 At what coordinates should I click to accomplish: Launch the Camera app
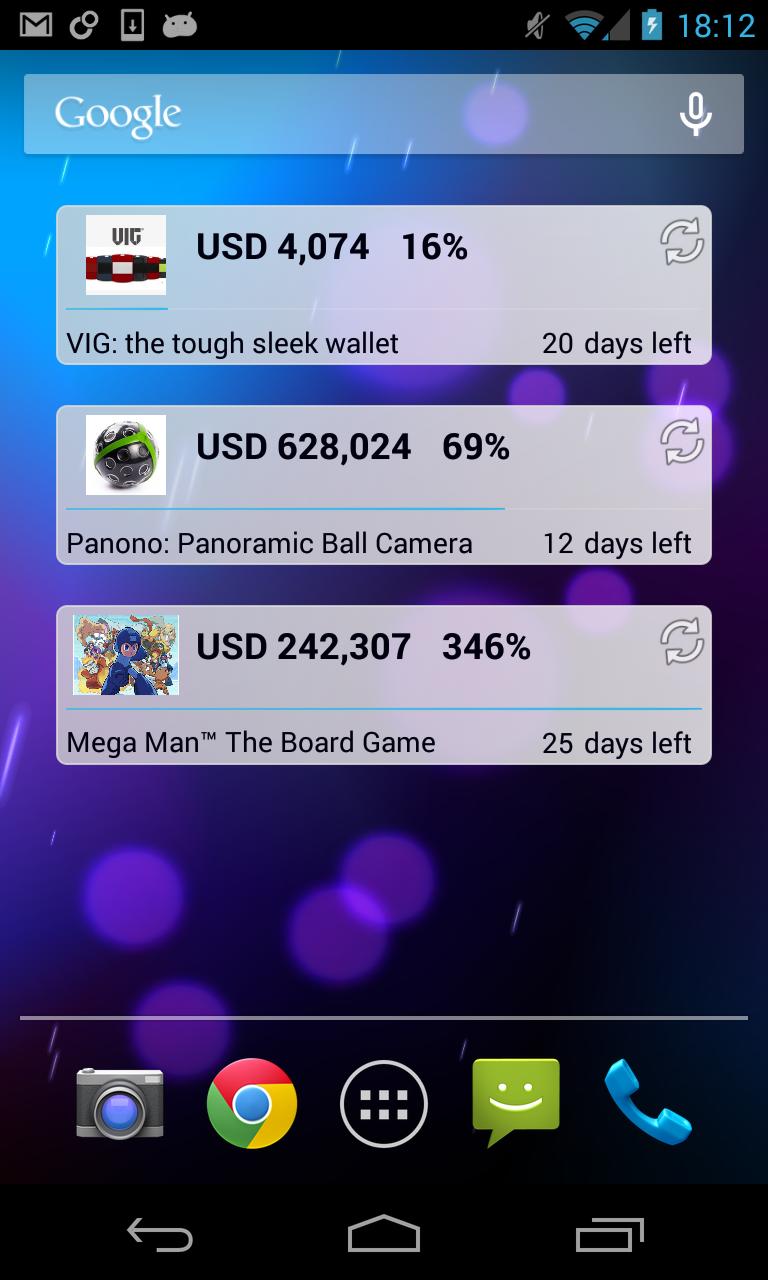[x=120, y=1103]
